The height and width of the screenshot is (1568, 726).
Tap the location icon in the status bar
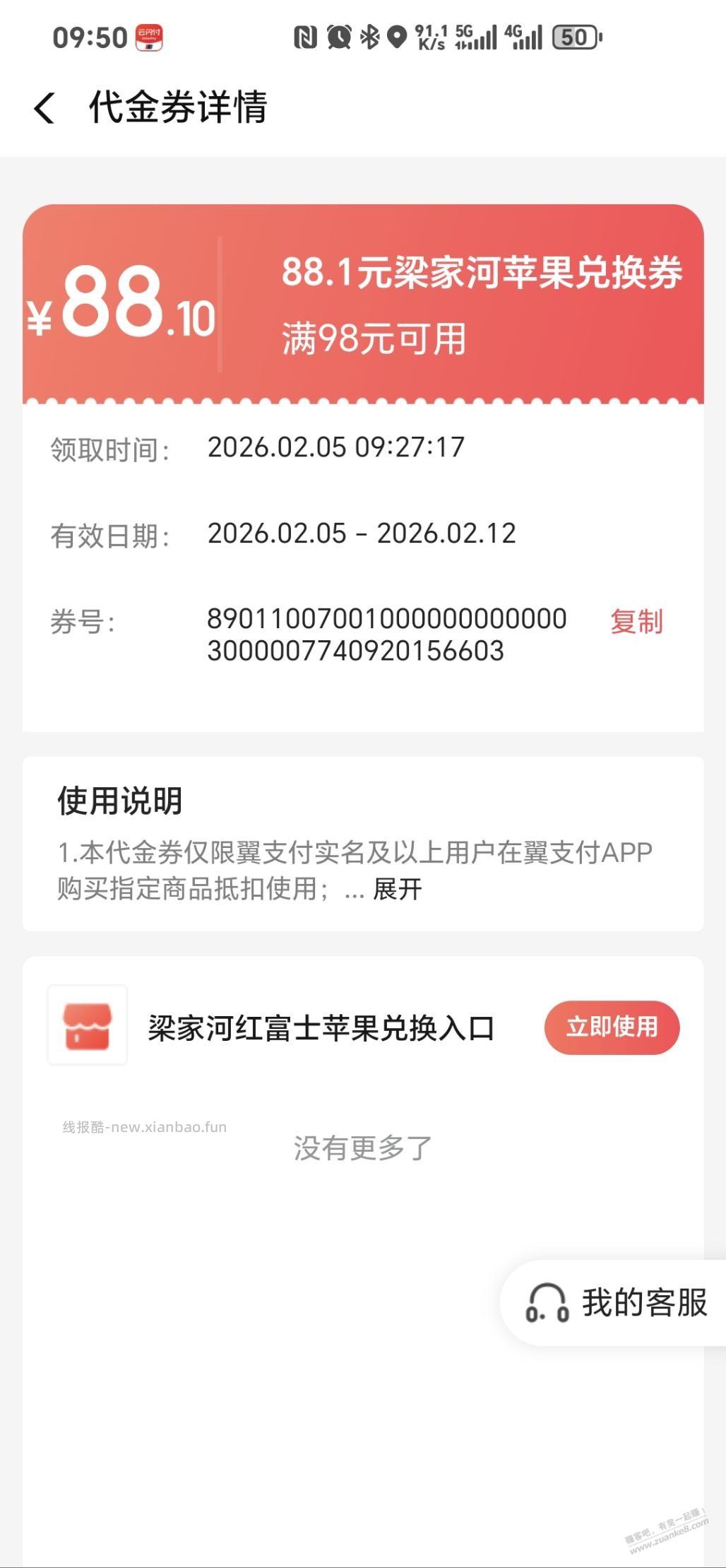pyautogui.click(x=397, y=35)
